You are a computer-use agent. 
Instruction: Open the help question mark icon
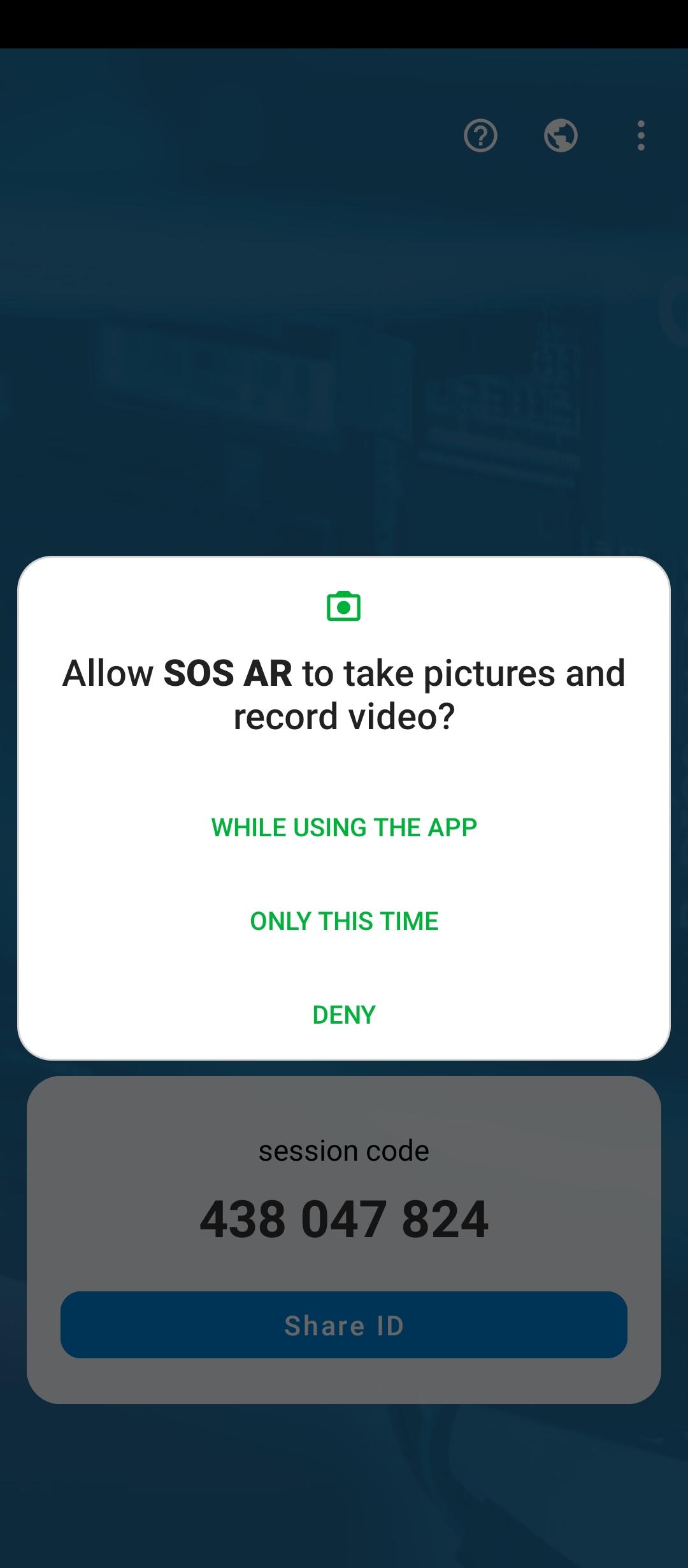(x=480, y=136)
